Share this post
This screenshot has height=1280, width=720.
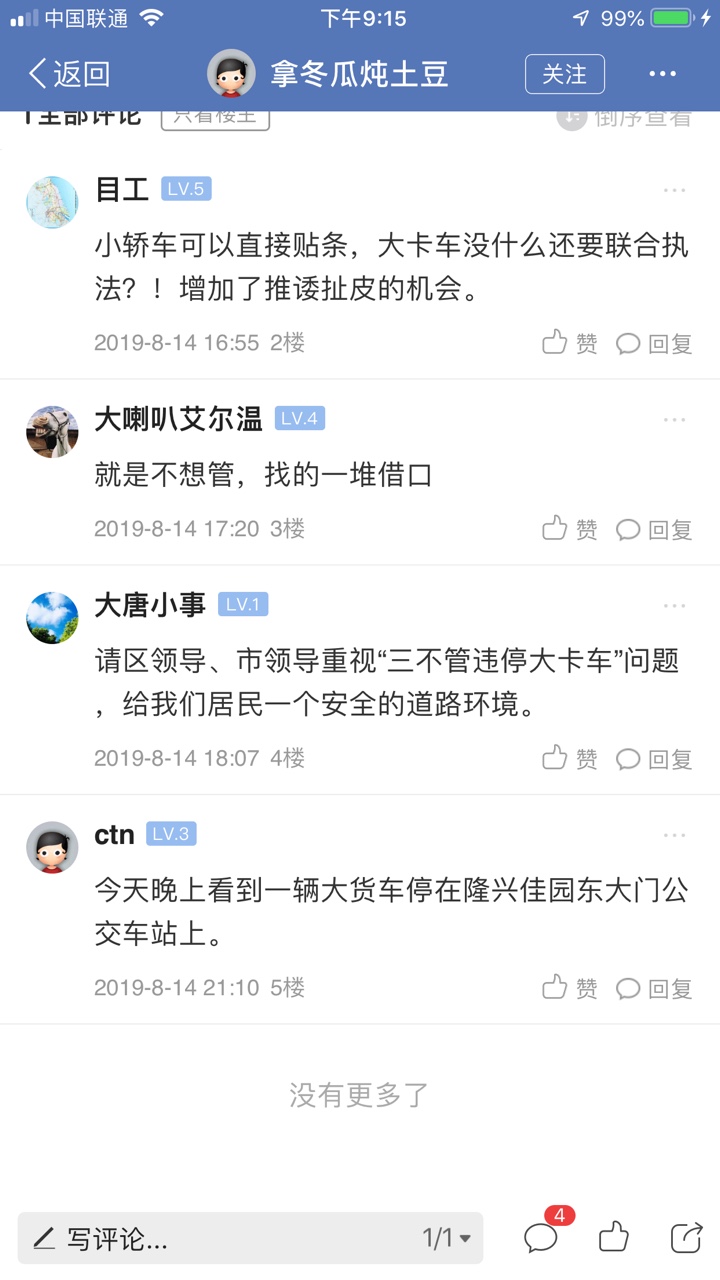pyautogui.click(x=686, y=1238)
